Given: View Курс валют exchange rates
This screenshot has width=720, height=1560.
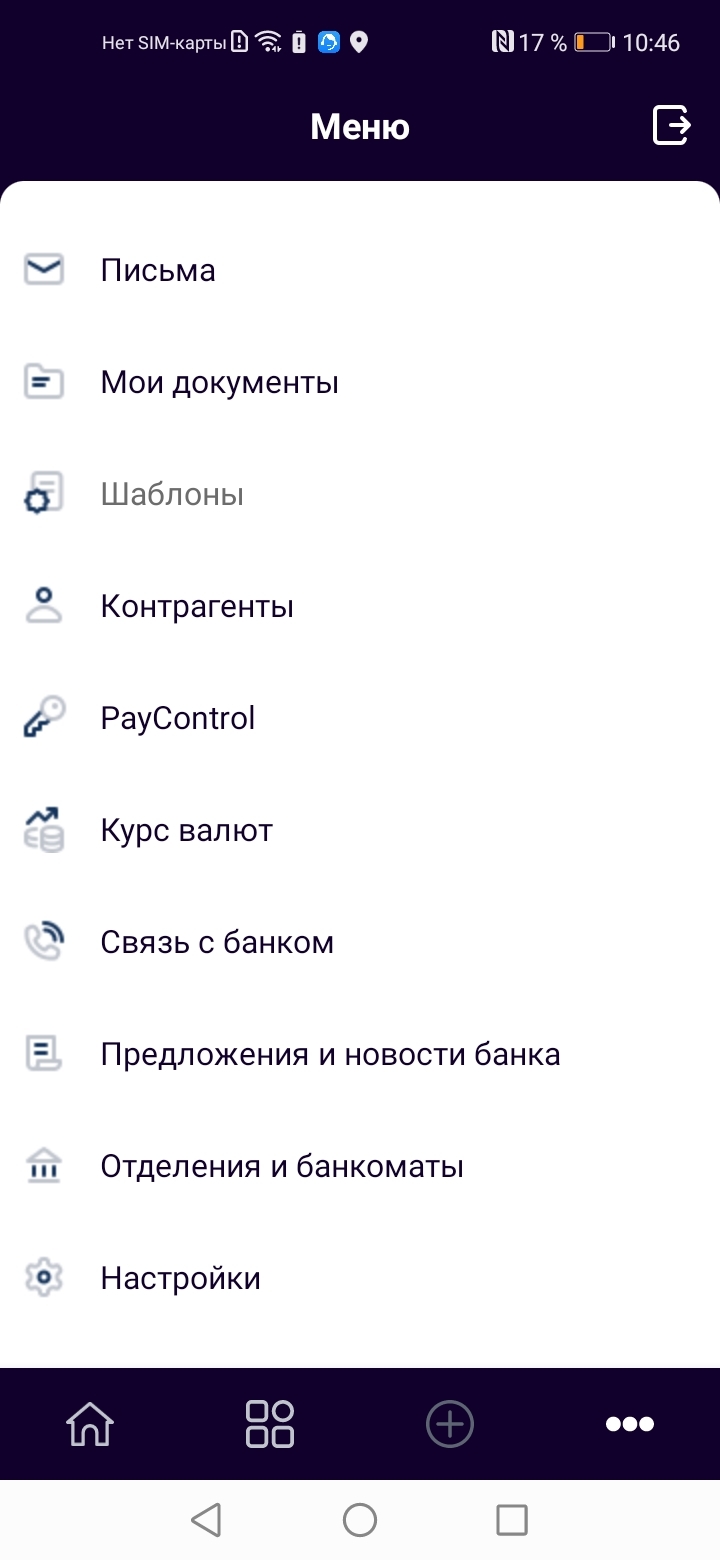Looking at the screenshot, I should coord(186,830).
